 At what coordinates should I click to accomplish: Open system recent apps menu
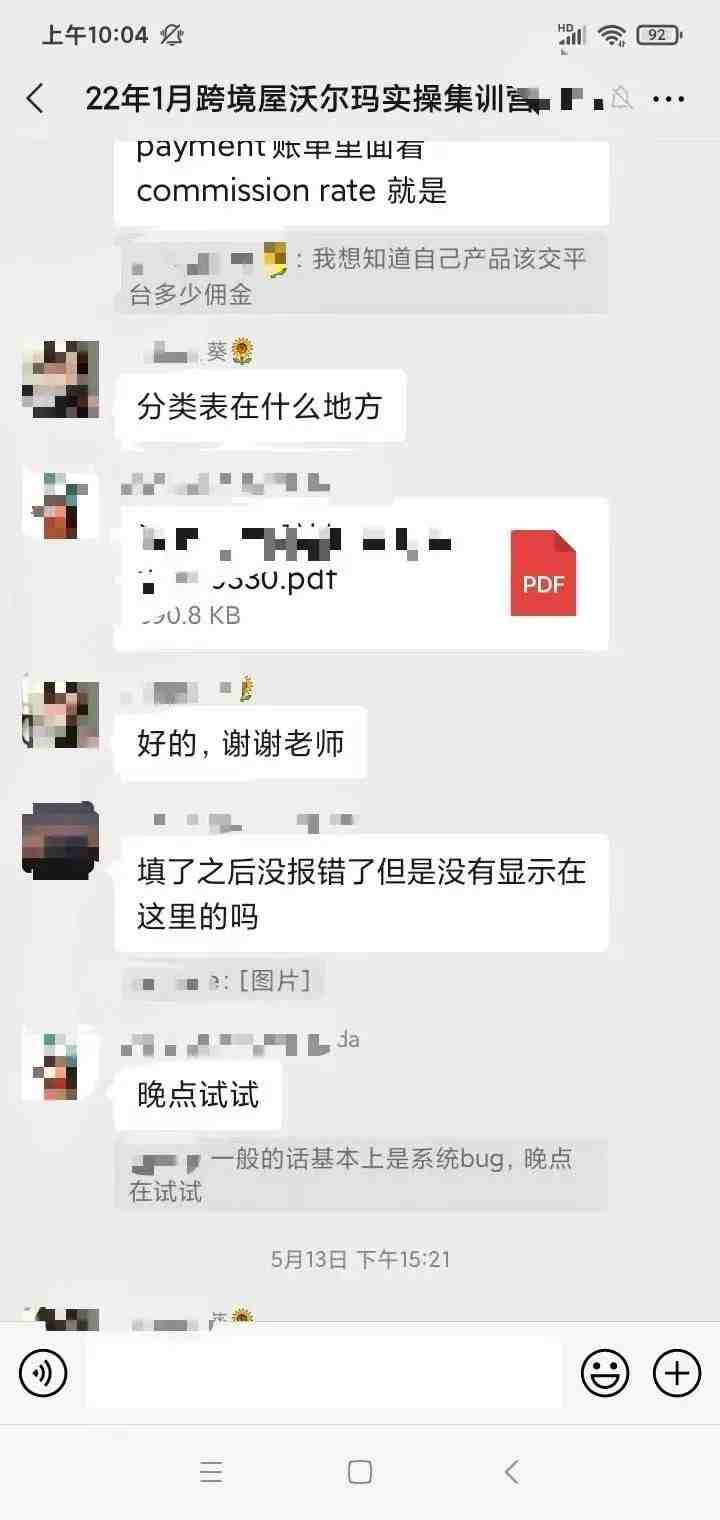[x=210, y=1471]
